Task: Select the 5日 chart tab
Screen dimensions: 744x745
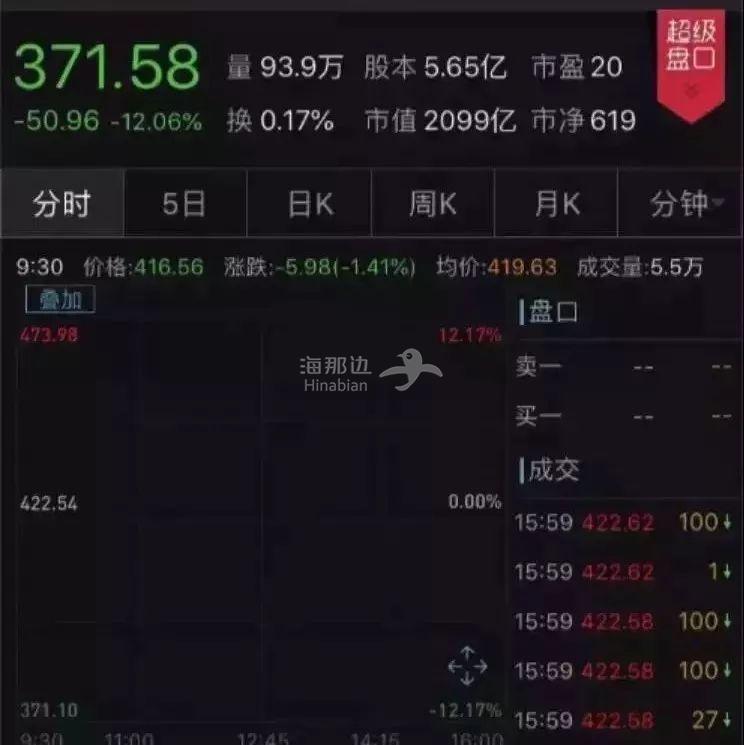Action: (185, 204)
